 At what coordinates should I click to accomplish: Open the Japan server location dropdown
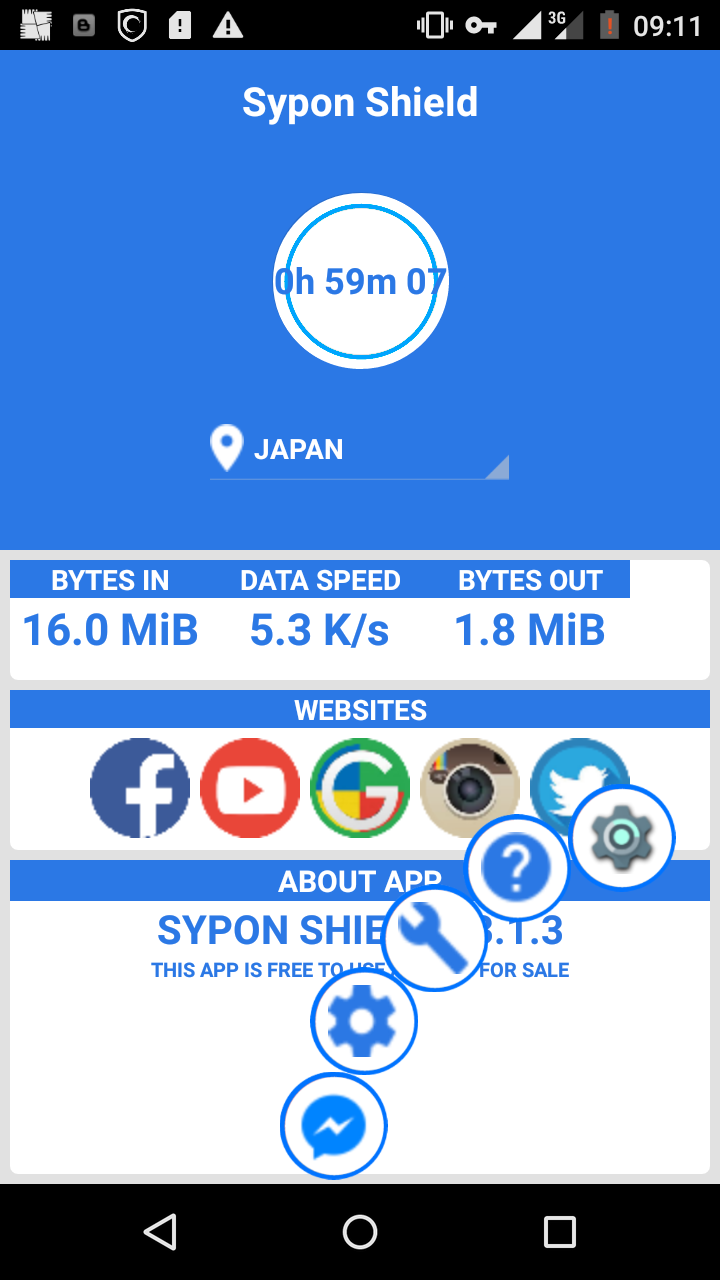[x=359, y=450]
